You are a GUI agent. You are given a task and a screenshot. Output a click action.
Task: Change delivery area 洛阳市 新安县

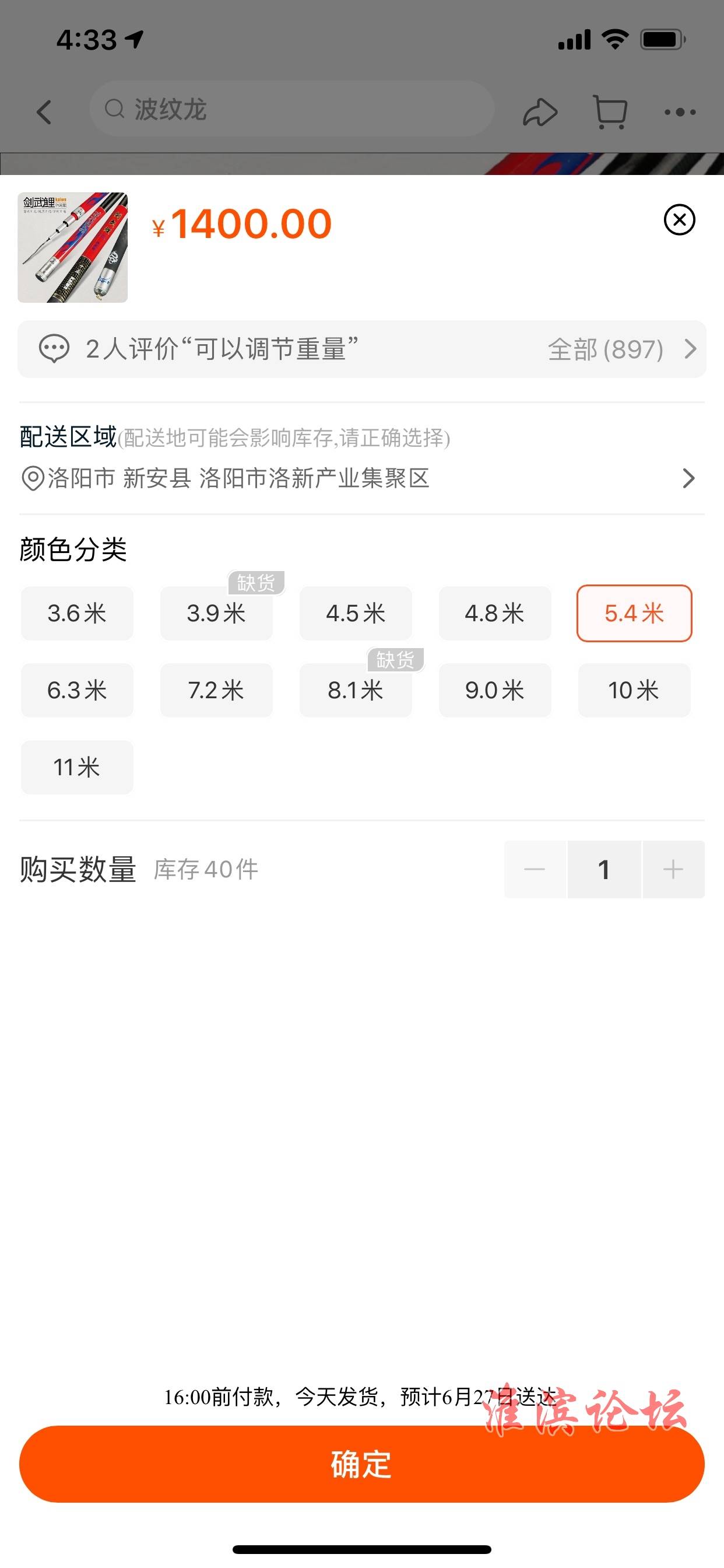[361, 478]
